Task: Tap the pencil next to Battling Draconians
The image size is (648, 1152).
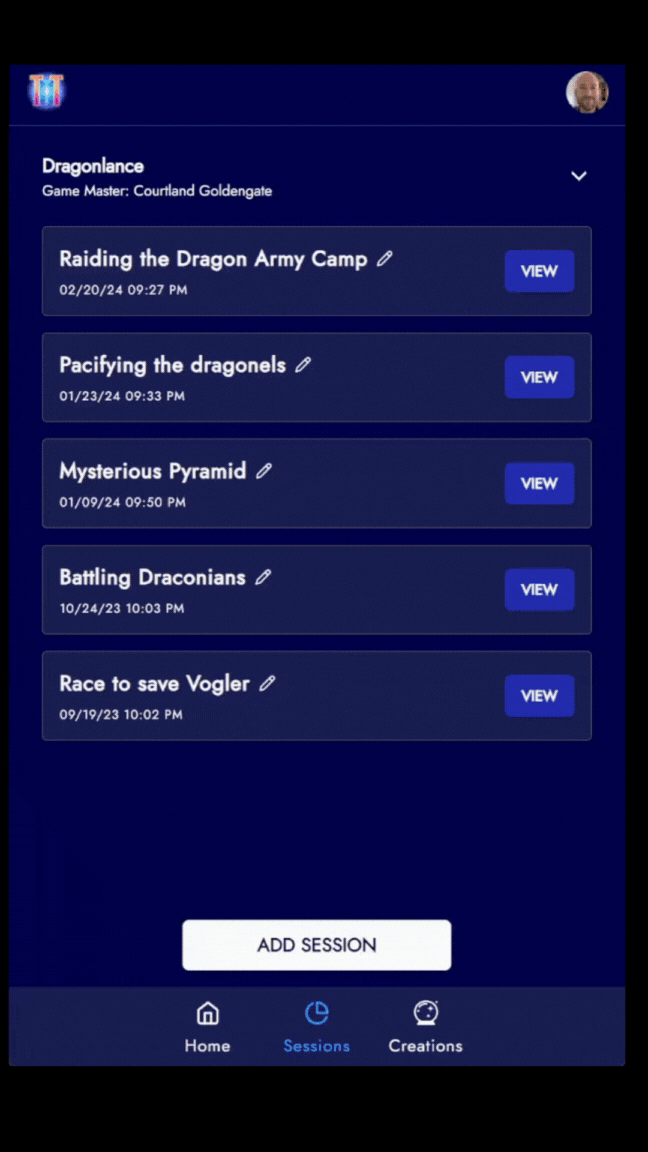Action: pos(263,577)
